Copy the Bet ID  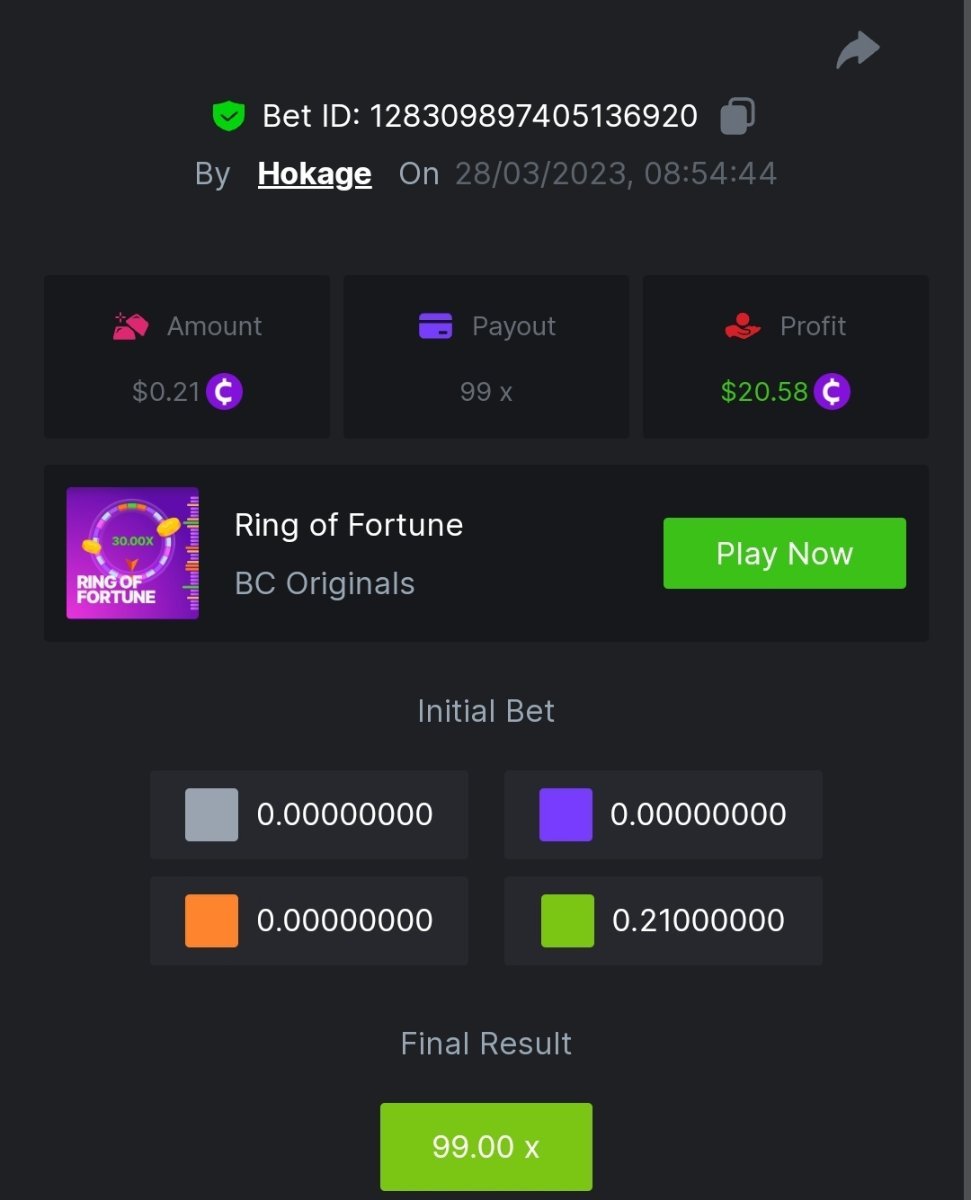click(737, 116)
